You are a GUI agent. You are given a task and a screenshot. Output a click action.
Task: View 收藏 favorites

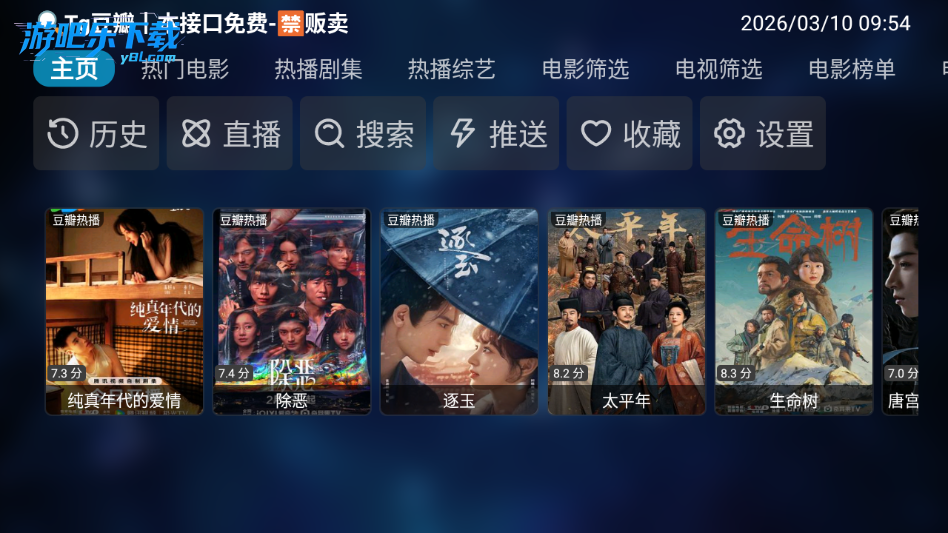pos(630,134)
